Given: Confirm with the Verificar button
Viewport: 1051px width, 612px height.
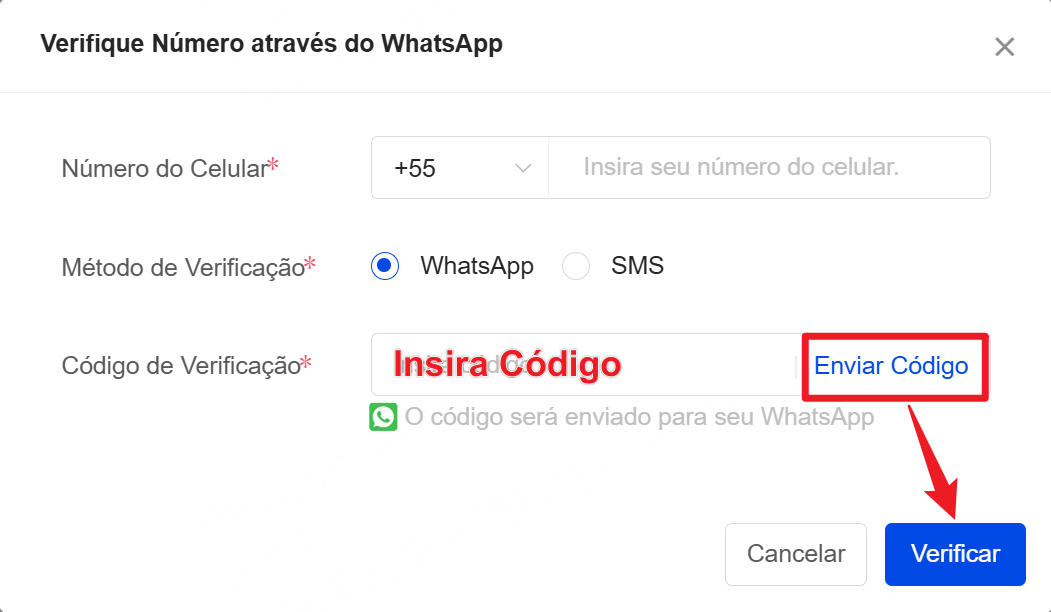Looking at the screenshot, I should (x=955, y=554).
